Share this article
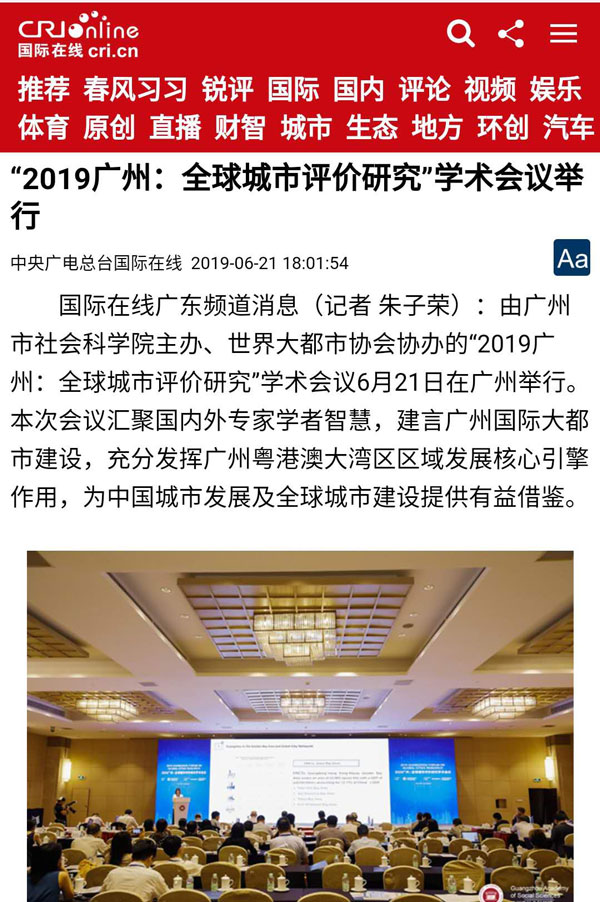 pyautogui.click(x=511, y=34)
